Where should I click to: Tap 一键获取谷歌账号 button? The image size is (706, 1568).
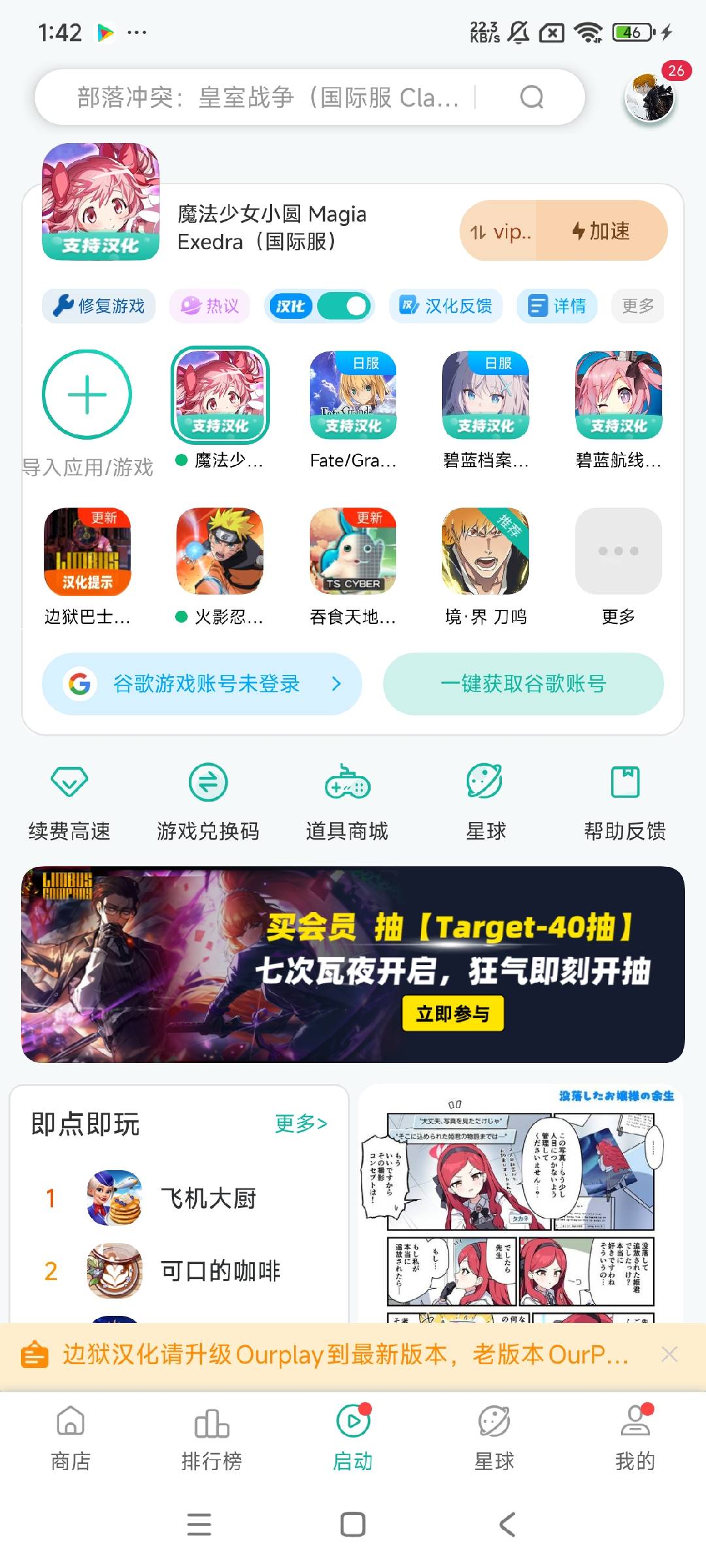click(x=523, y=684)
